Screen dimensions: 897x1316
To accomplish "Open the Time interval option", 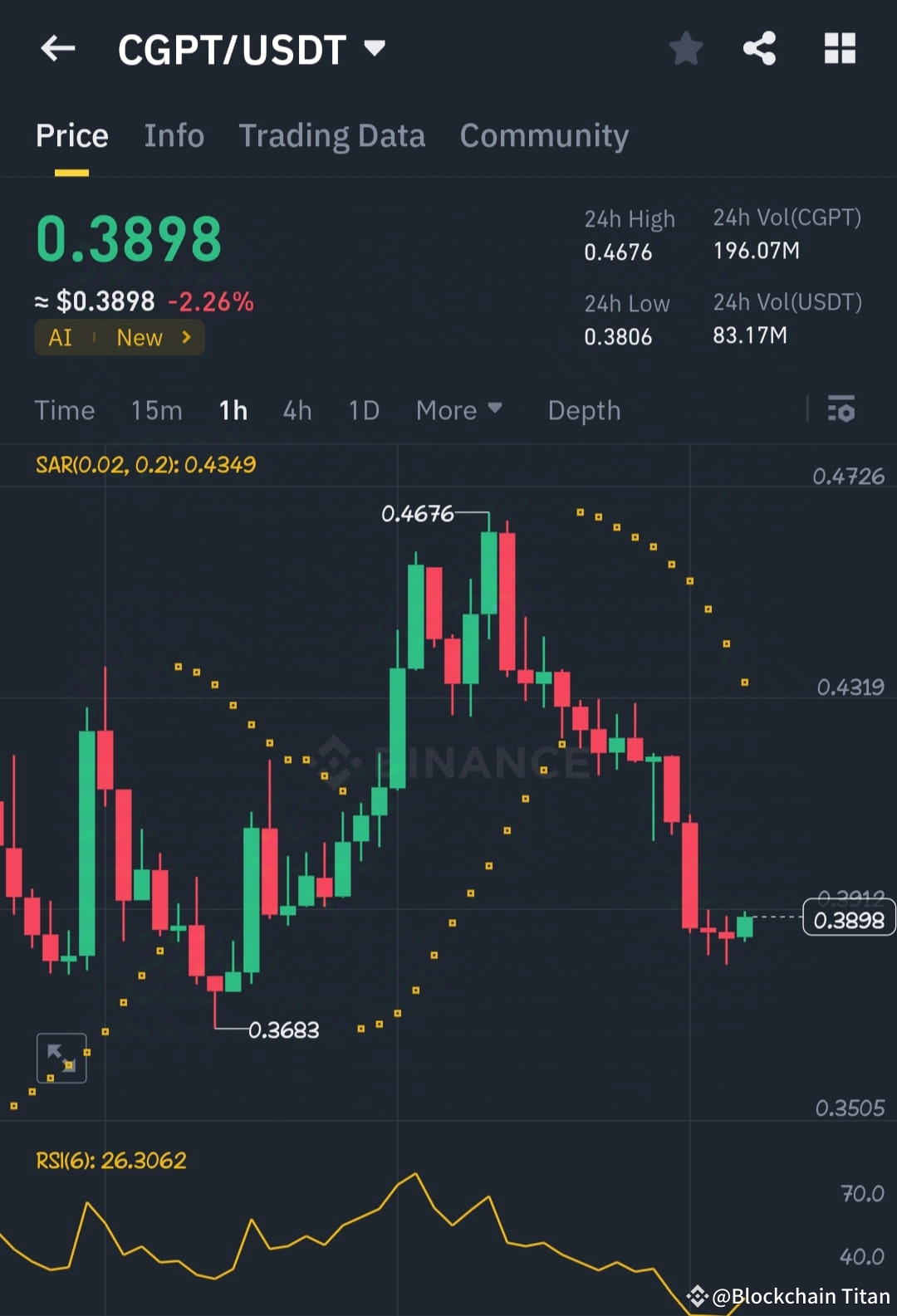I will tap(65, 409).
